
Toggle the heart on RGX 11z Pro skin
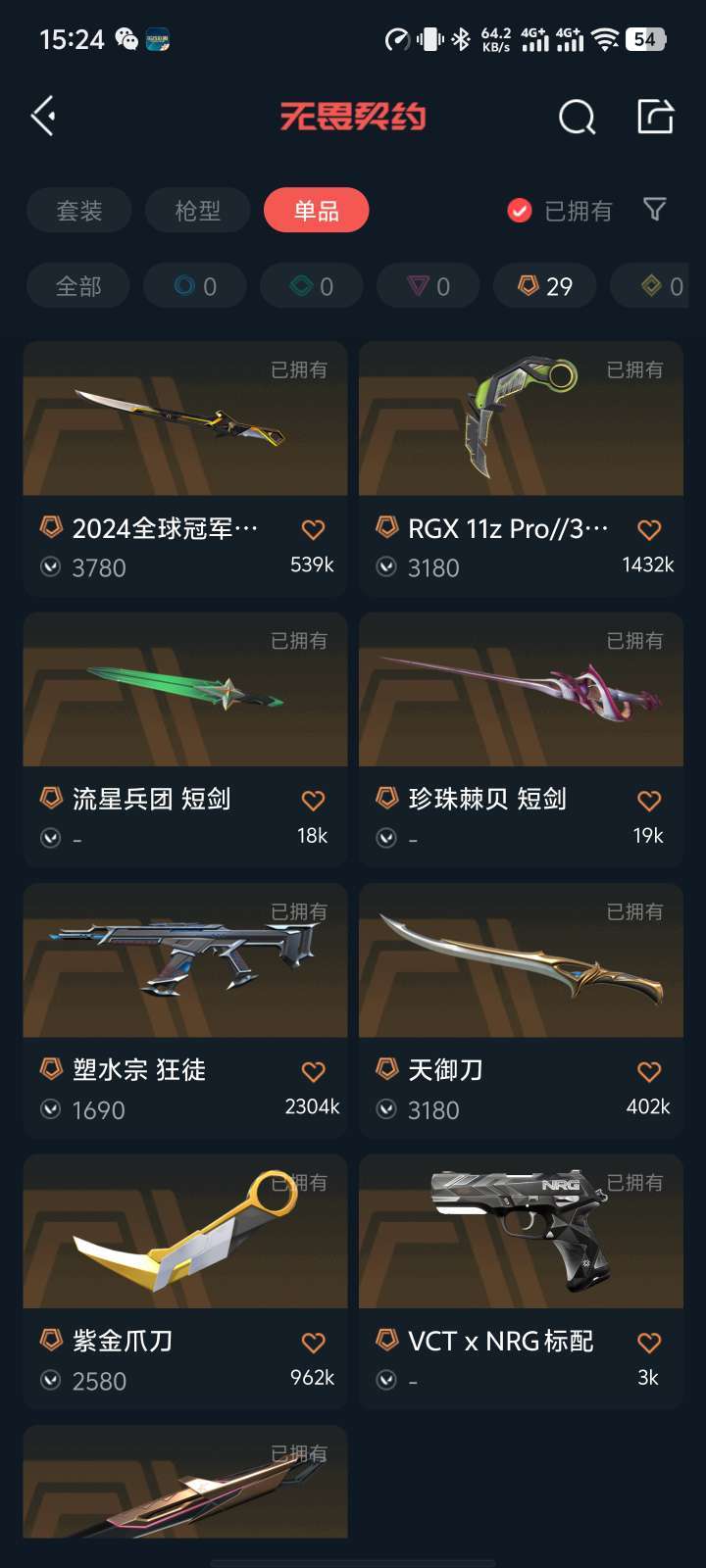[648, 529]
